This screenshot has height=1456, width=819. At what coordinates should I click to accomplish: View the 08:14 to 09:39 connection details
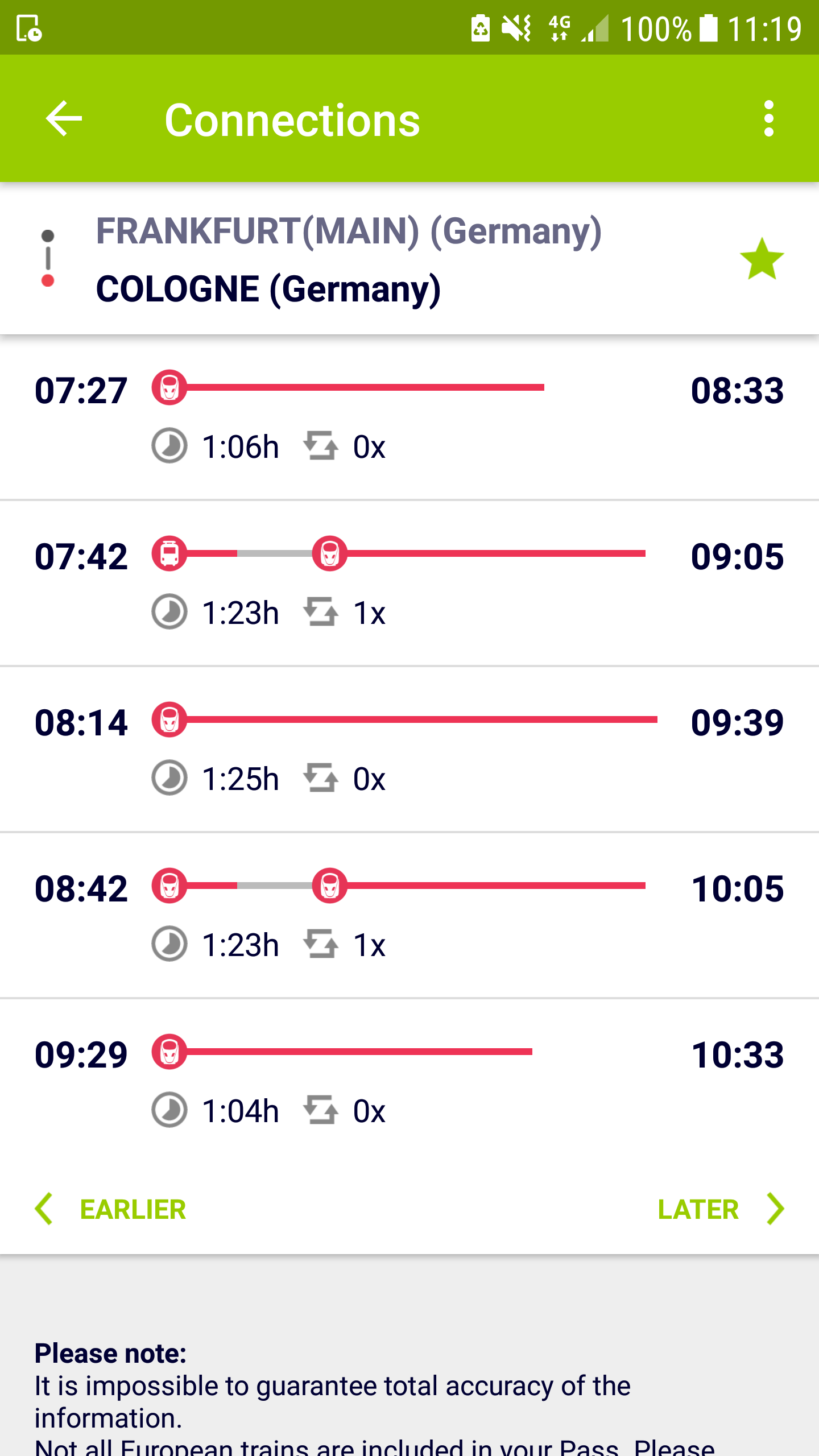pyautogui.click(x=409, y=750)
